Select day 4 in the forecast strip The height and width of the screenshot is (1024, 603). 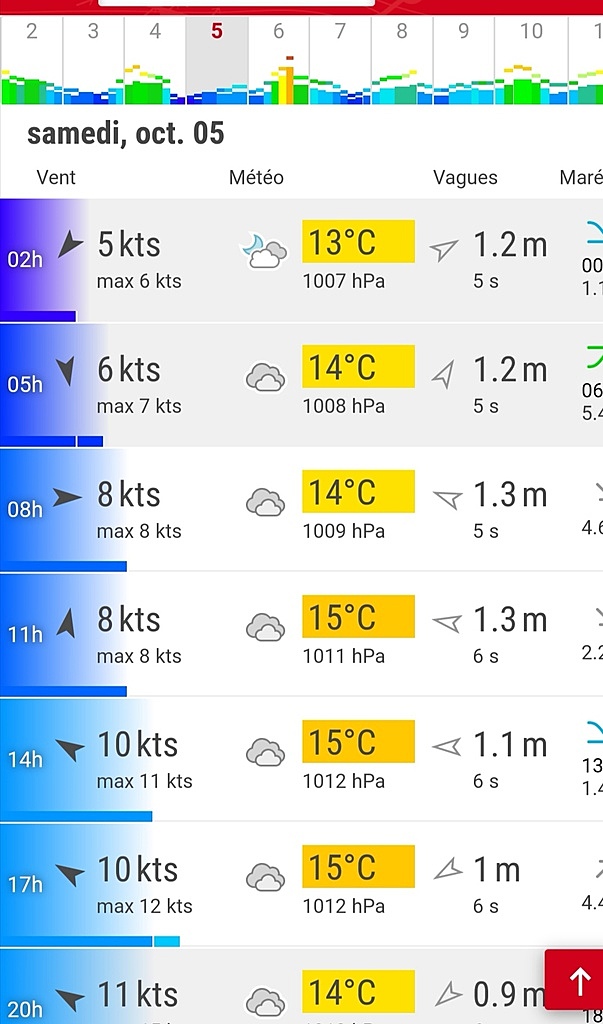click(x=155, y=60)
